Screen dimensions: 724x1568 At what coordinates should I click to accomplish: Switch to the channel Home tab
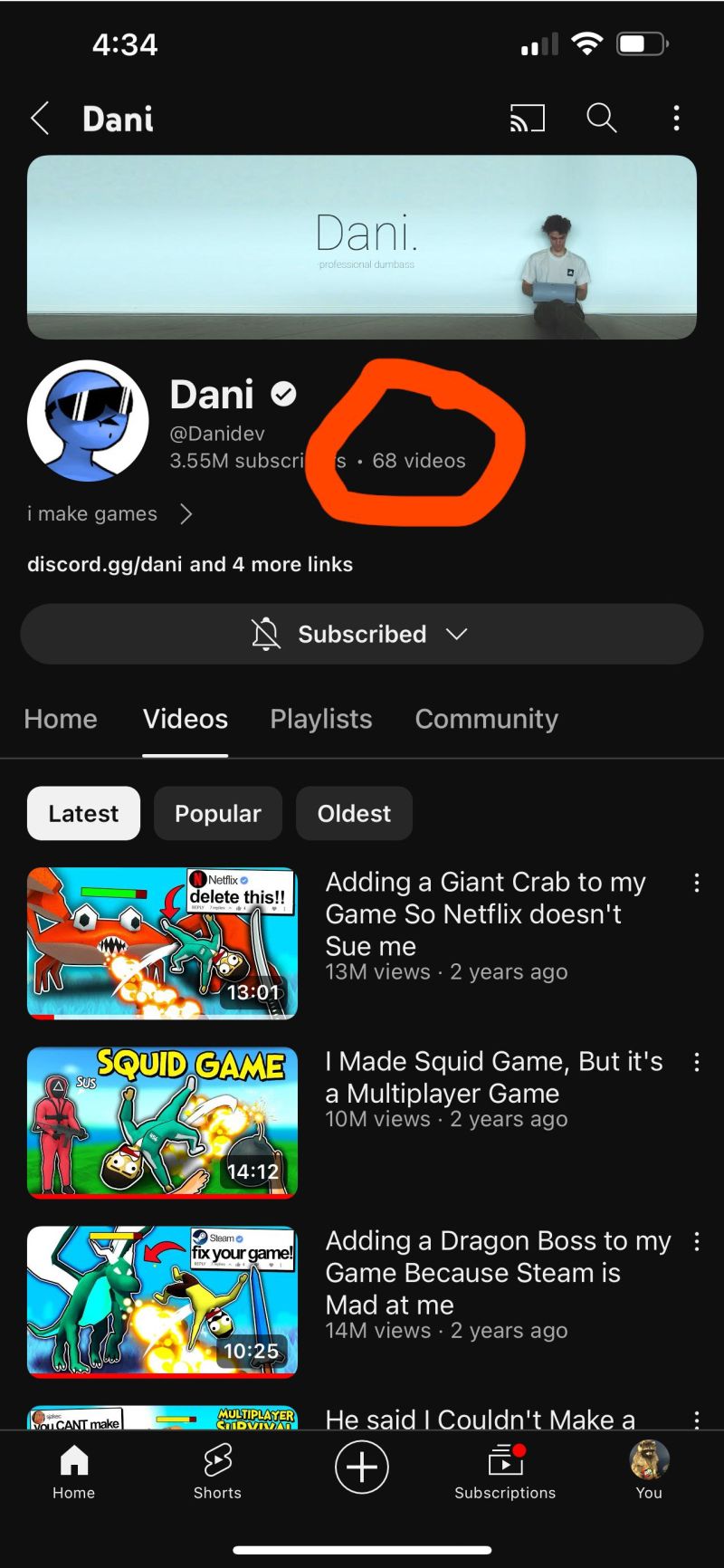click(61, 719)
